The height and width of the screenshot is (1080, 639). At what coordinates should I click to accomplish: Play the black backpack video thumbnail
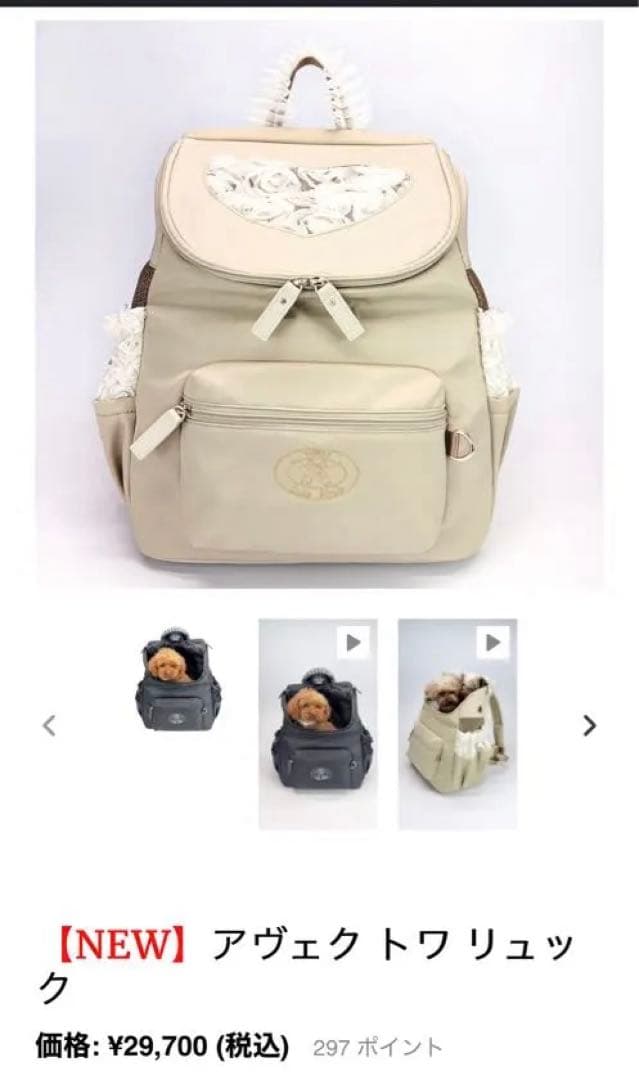[x=318, y=724]
